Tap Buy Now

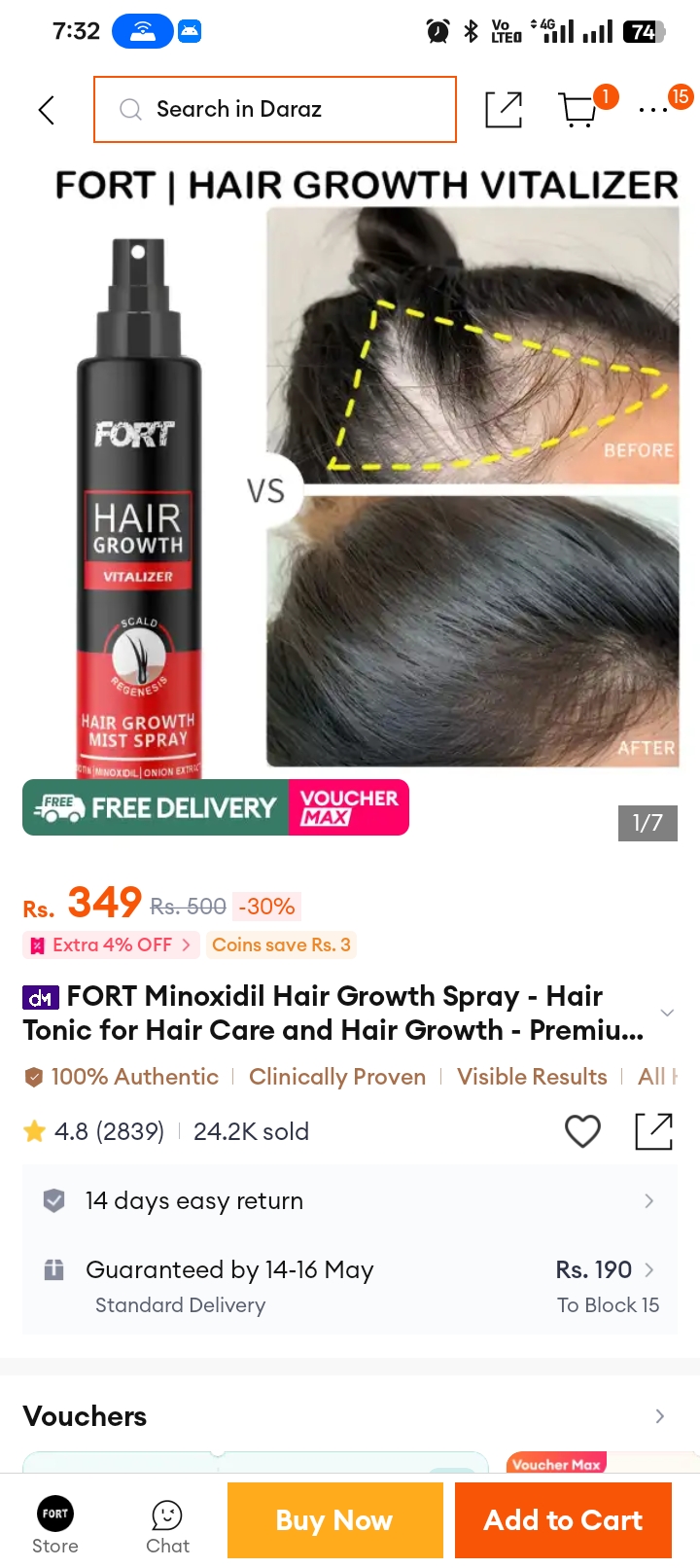pos(335,1520)
